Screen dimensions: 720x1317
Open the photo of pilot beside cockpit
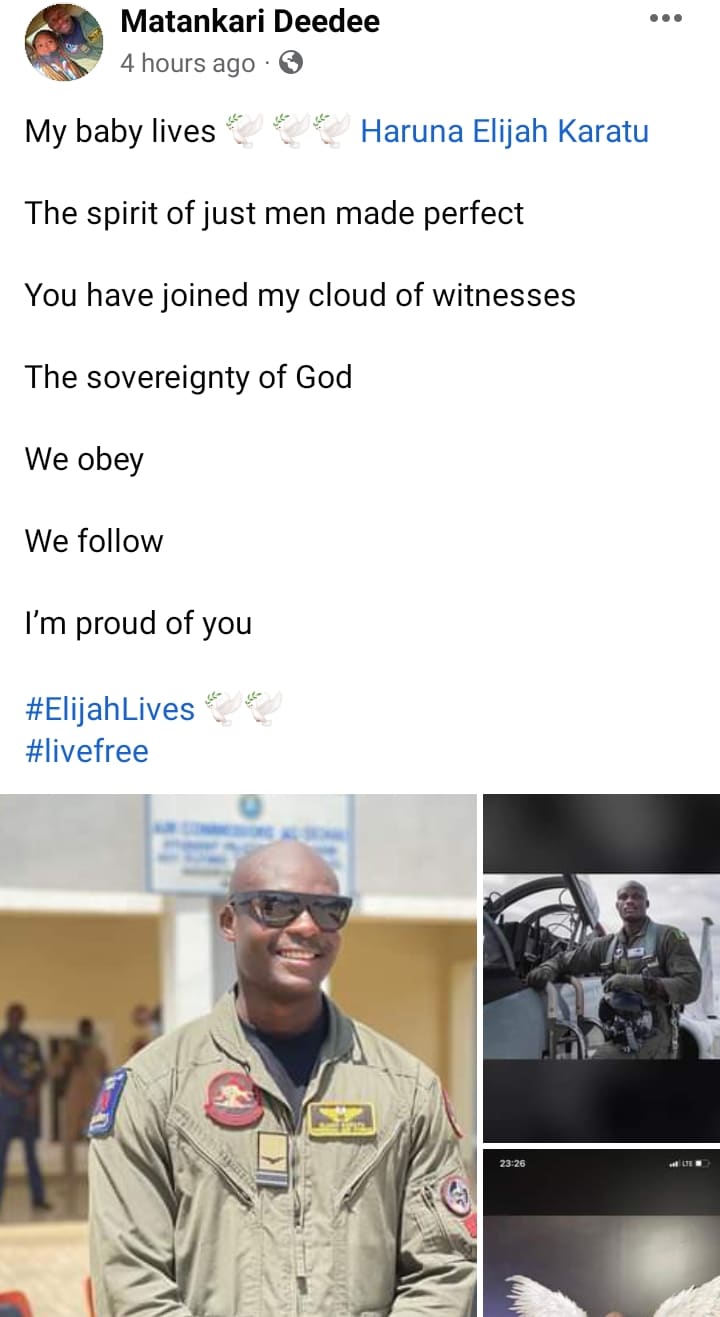point(601,968)
